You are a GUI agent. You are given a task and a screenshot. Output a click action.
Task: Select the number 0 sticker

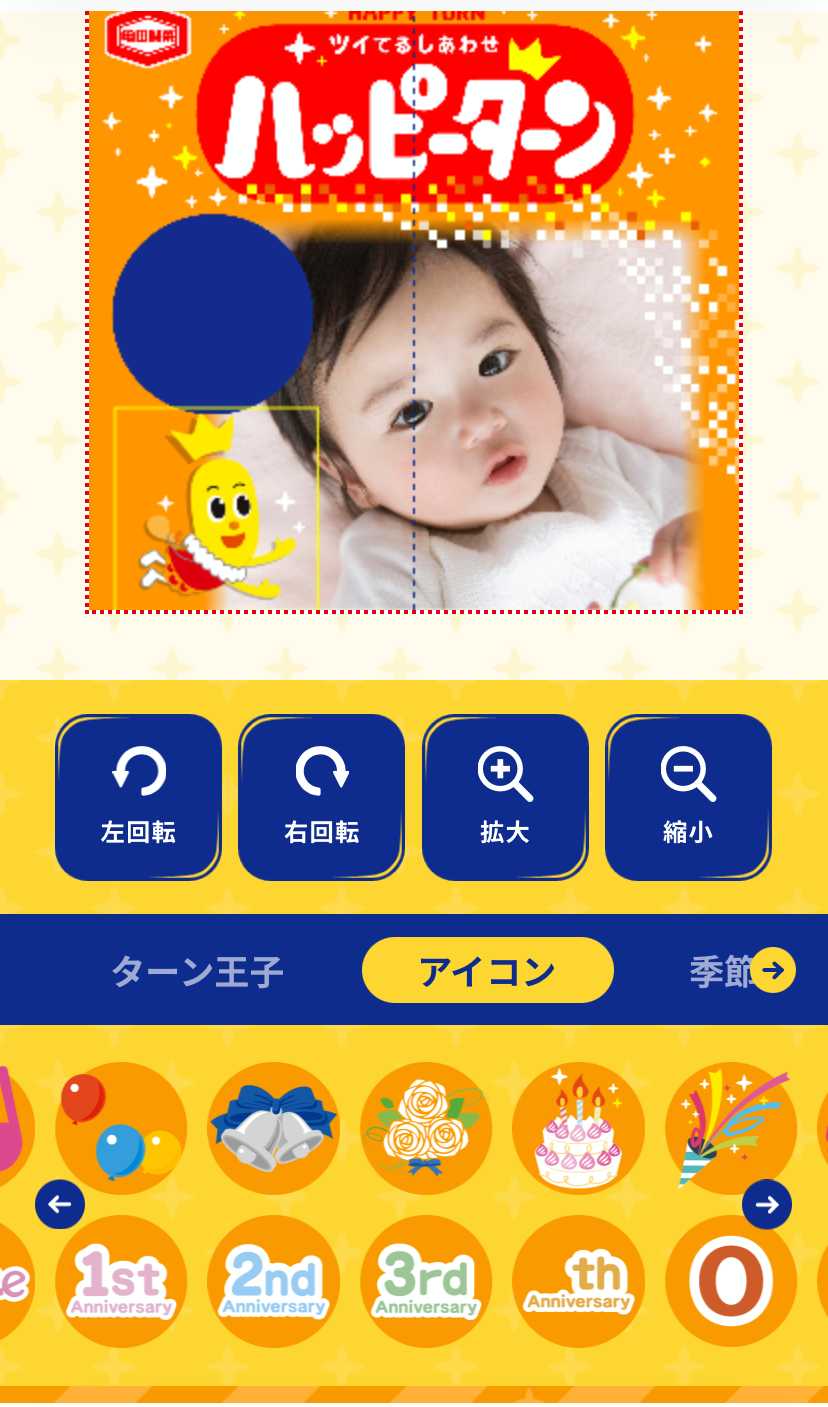coord(731,1281)
